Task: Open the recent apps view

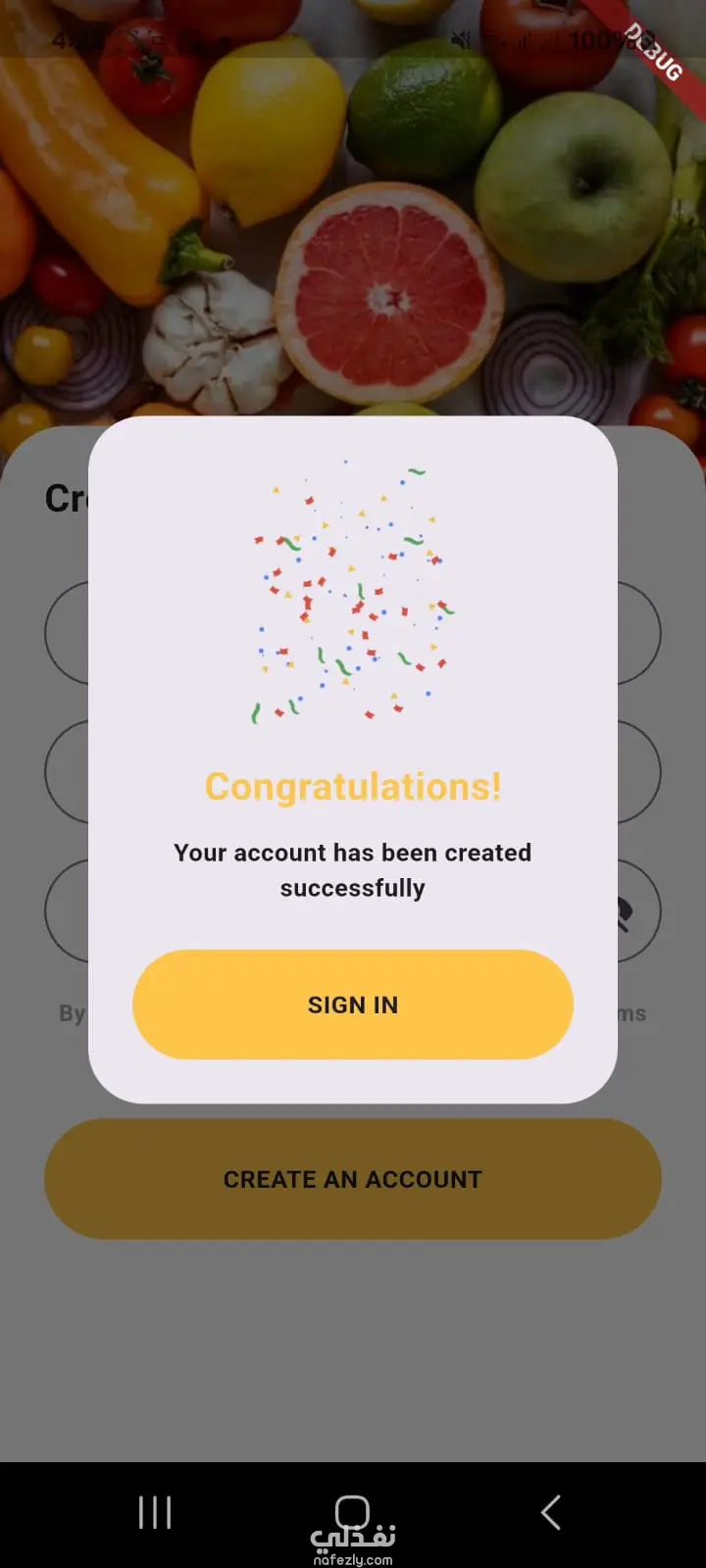Action: click(x=155, y=1512)
